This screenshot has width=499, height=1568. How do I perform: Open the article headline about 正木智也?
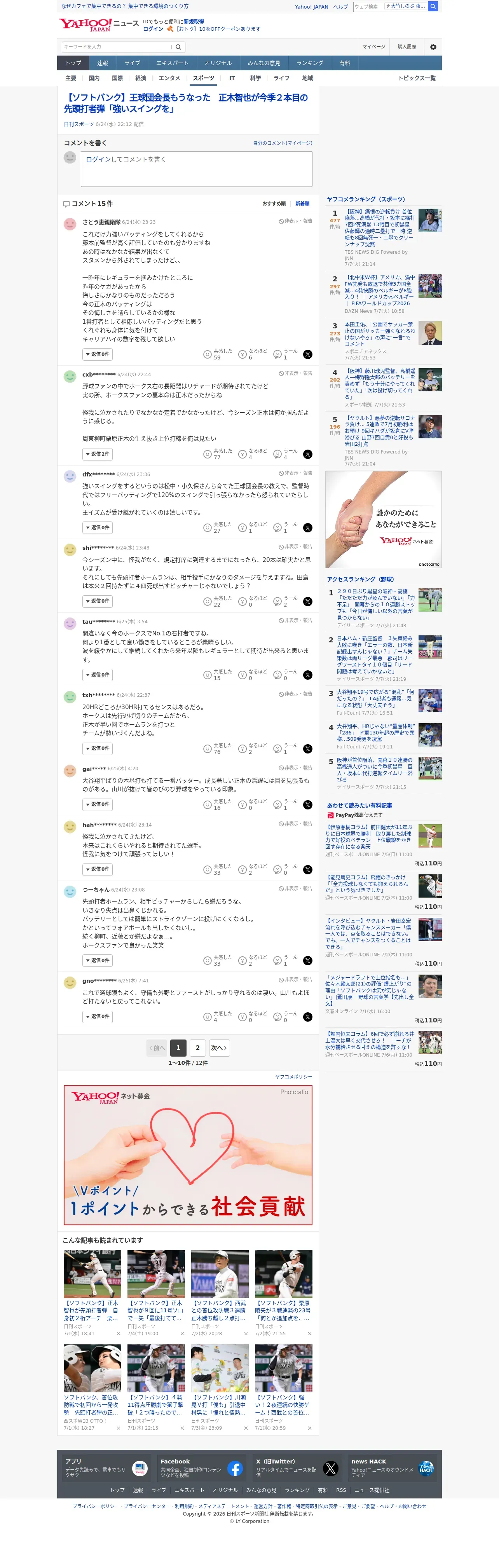click(186, 103)
